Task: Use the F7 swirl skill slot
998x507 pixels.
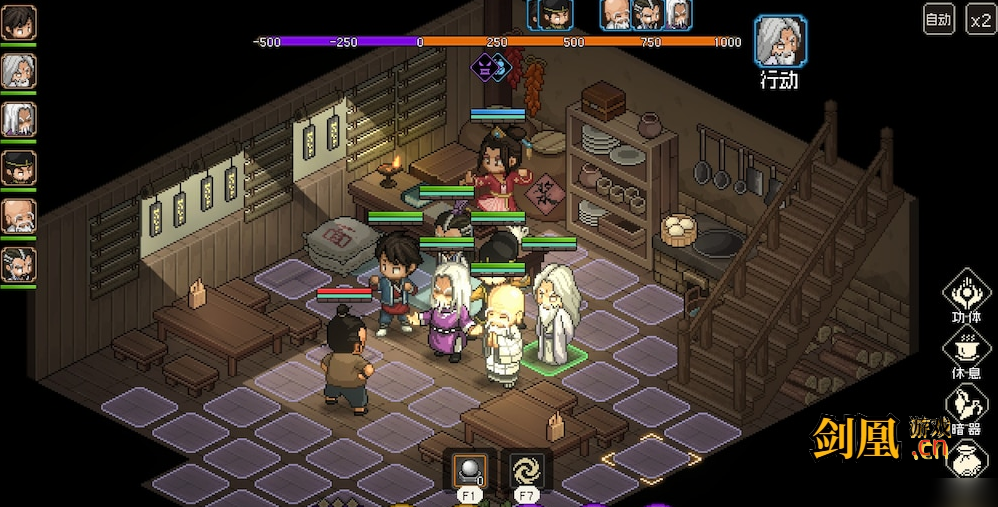Action: tap(525, 470)
